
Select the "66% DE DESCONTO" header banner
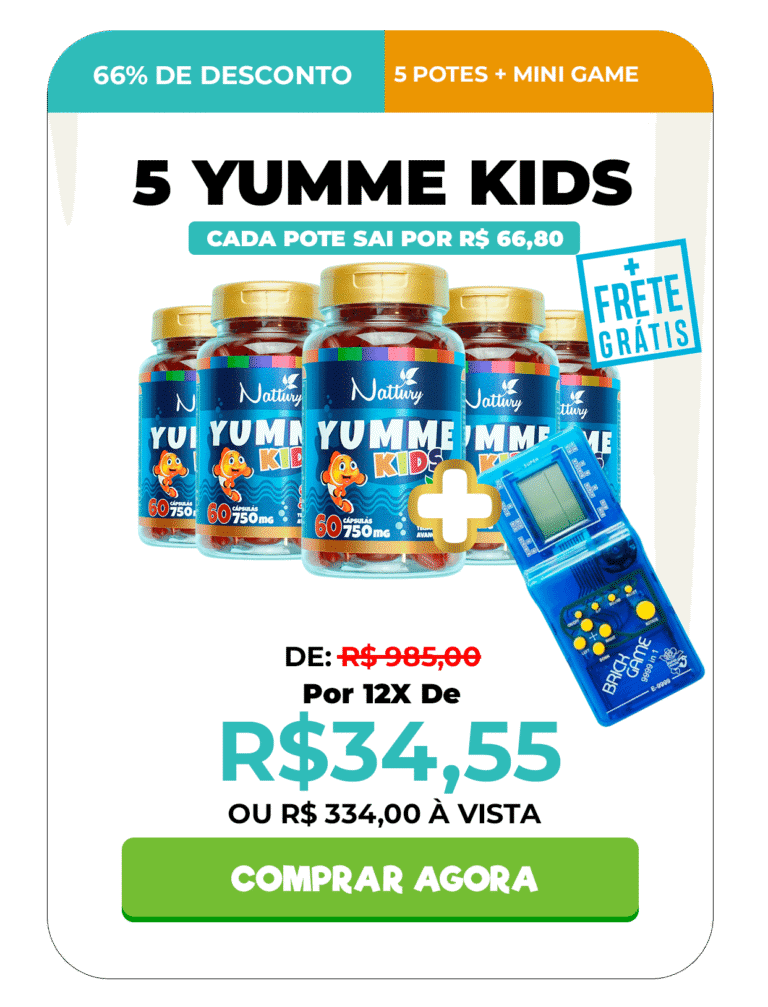222,73
